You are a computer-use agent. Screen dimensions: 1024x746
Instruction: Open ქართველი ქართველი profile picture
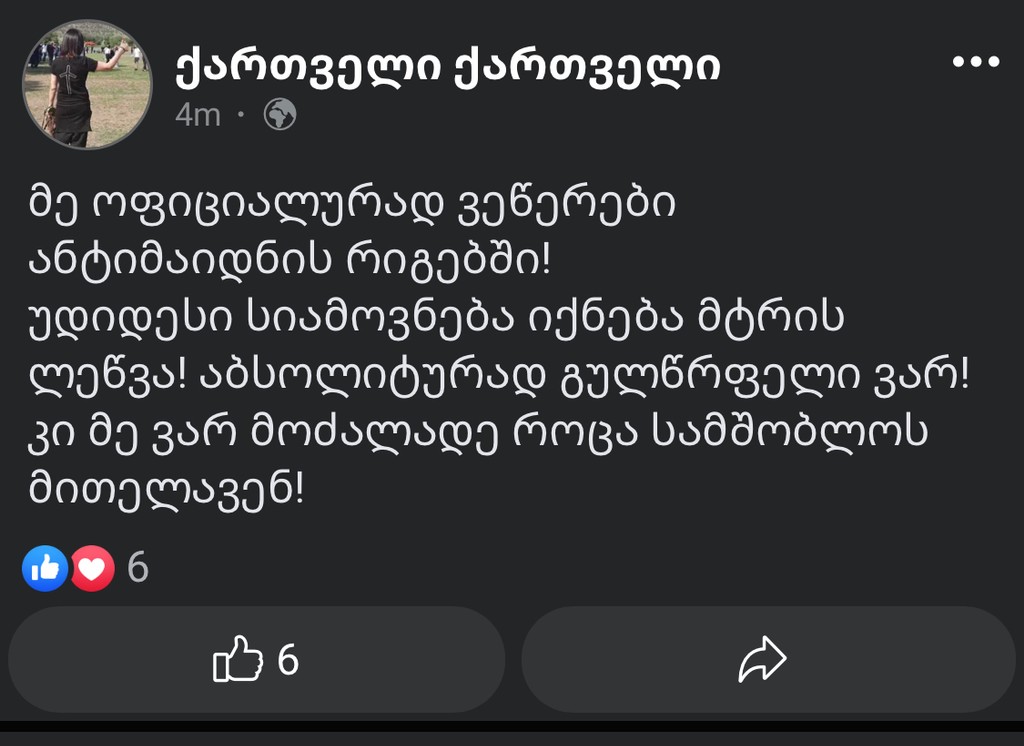click(x=87, y=84)
